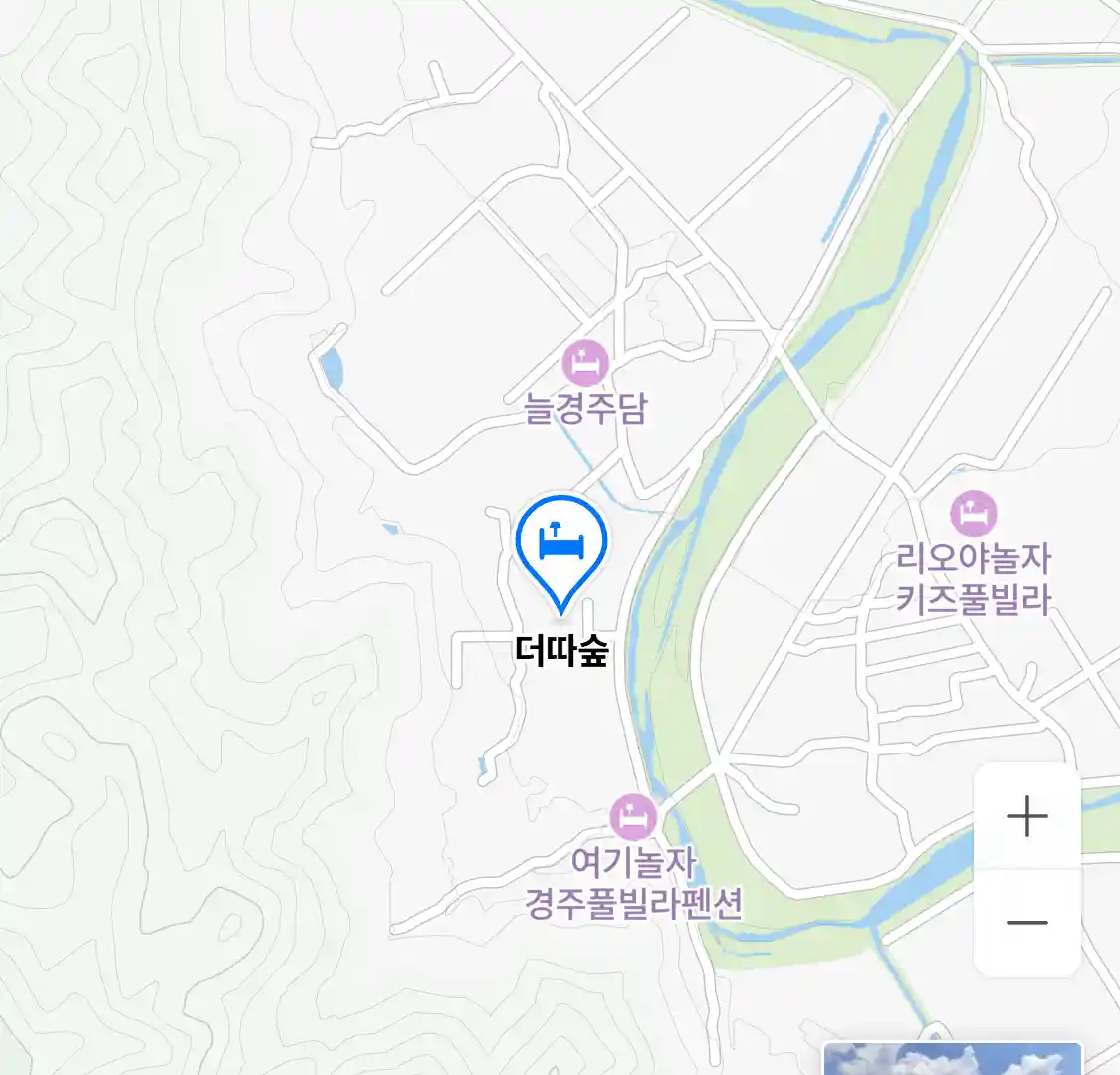Zoom in on the map
This screenshot has height=1075, width=1120.
point(1026,817)
